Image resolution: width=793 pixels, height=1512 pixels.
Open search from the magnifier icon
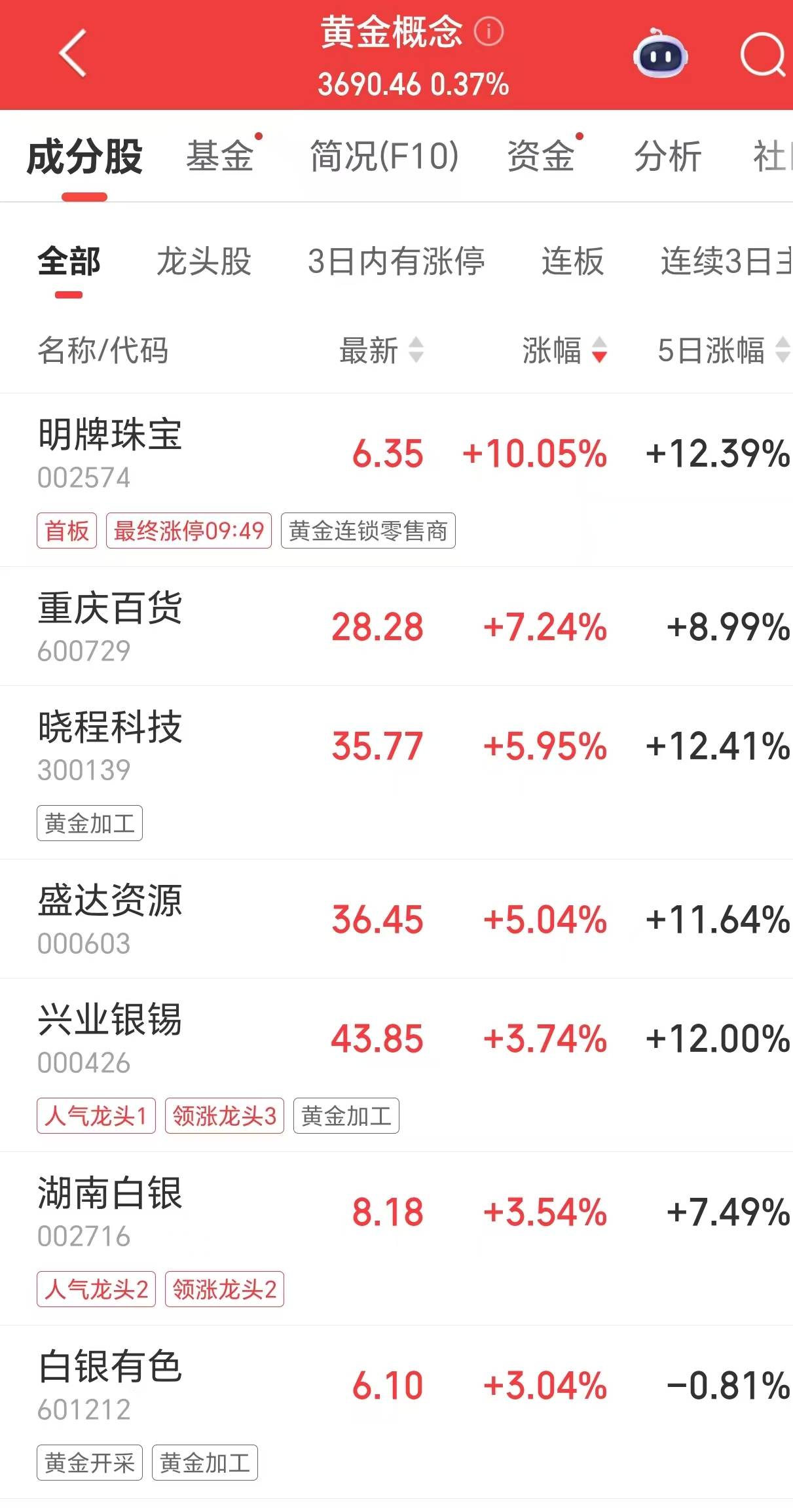click(763, 55)
